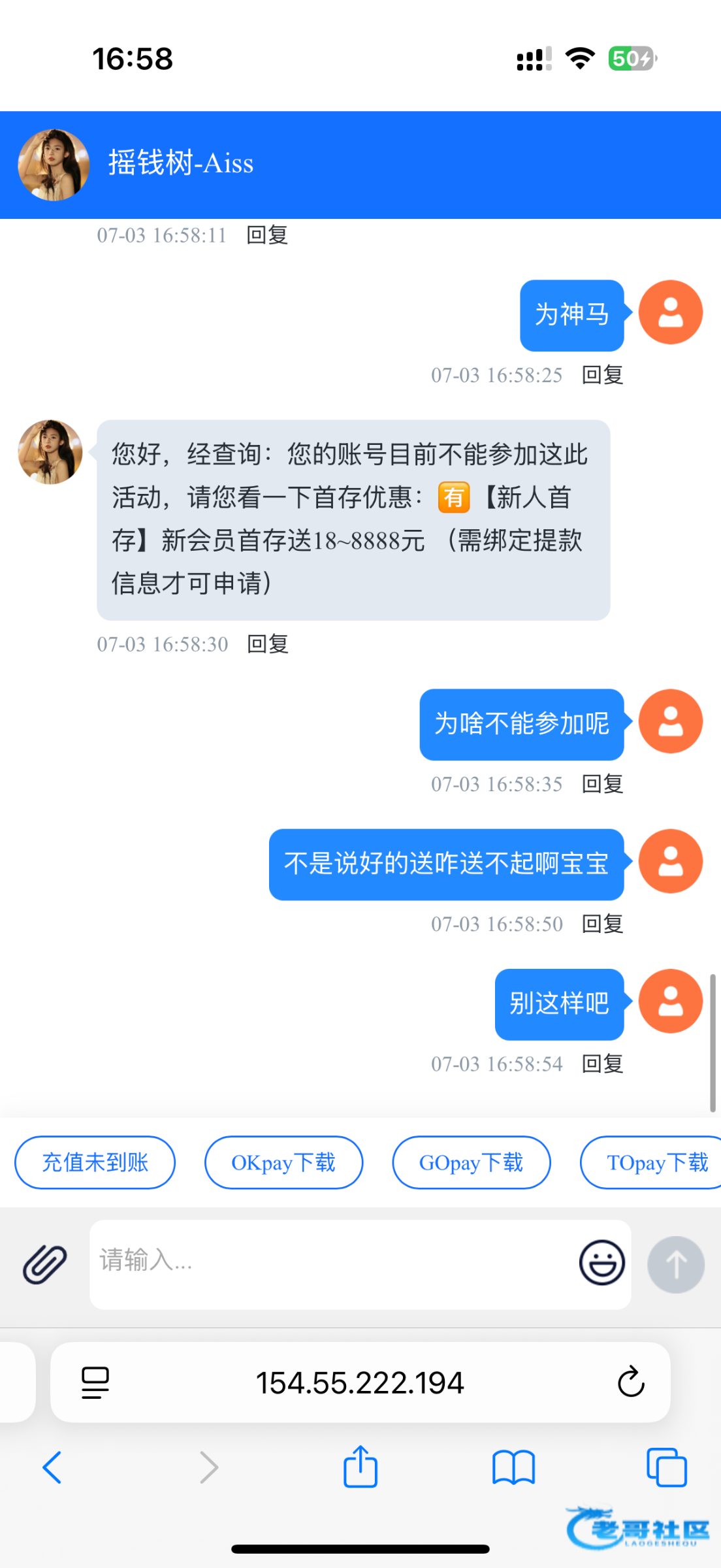Open the page settings menu in the address bar

click(95, 1382)
